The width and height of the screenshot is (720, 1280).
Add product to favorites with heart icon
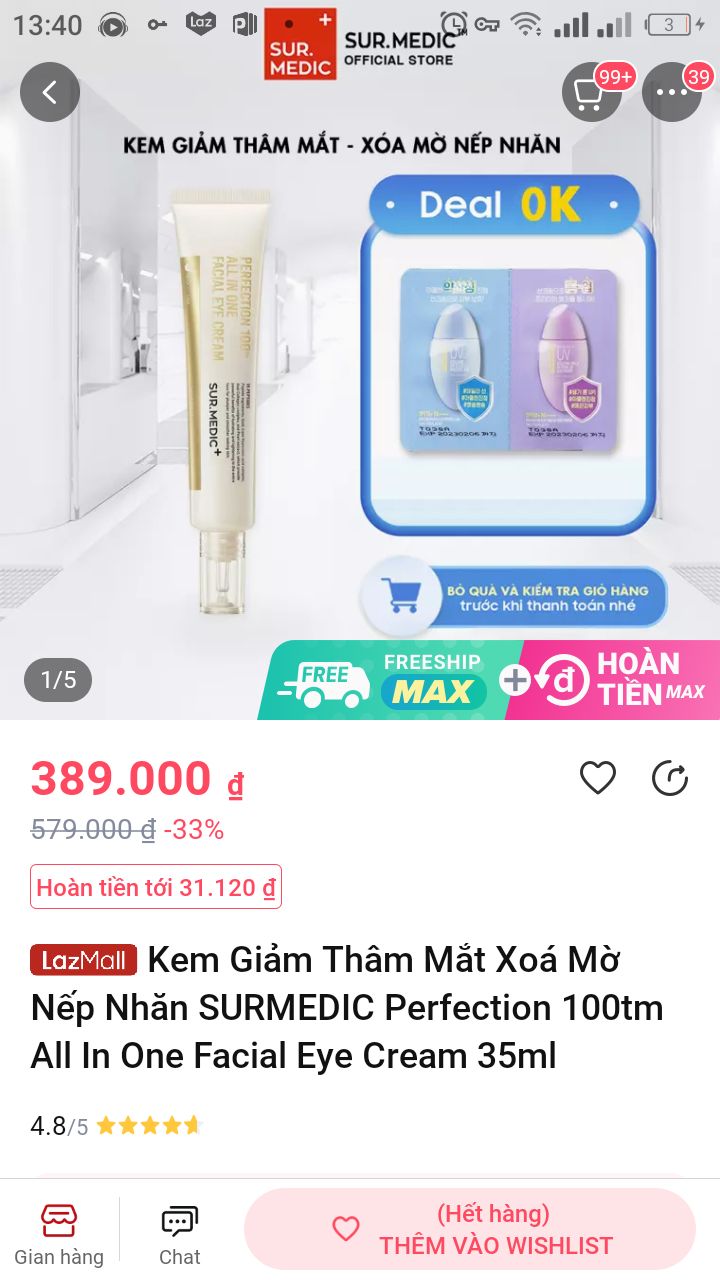[x=598, y=778]
